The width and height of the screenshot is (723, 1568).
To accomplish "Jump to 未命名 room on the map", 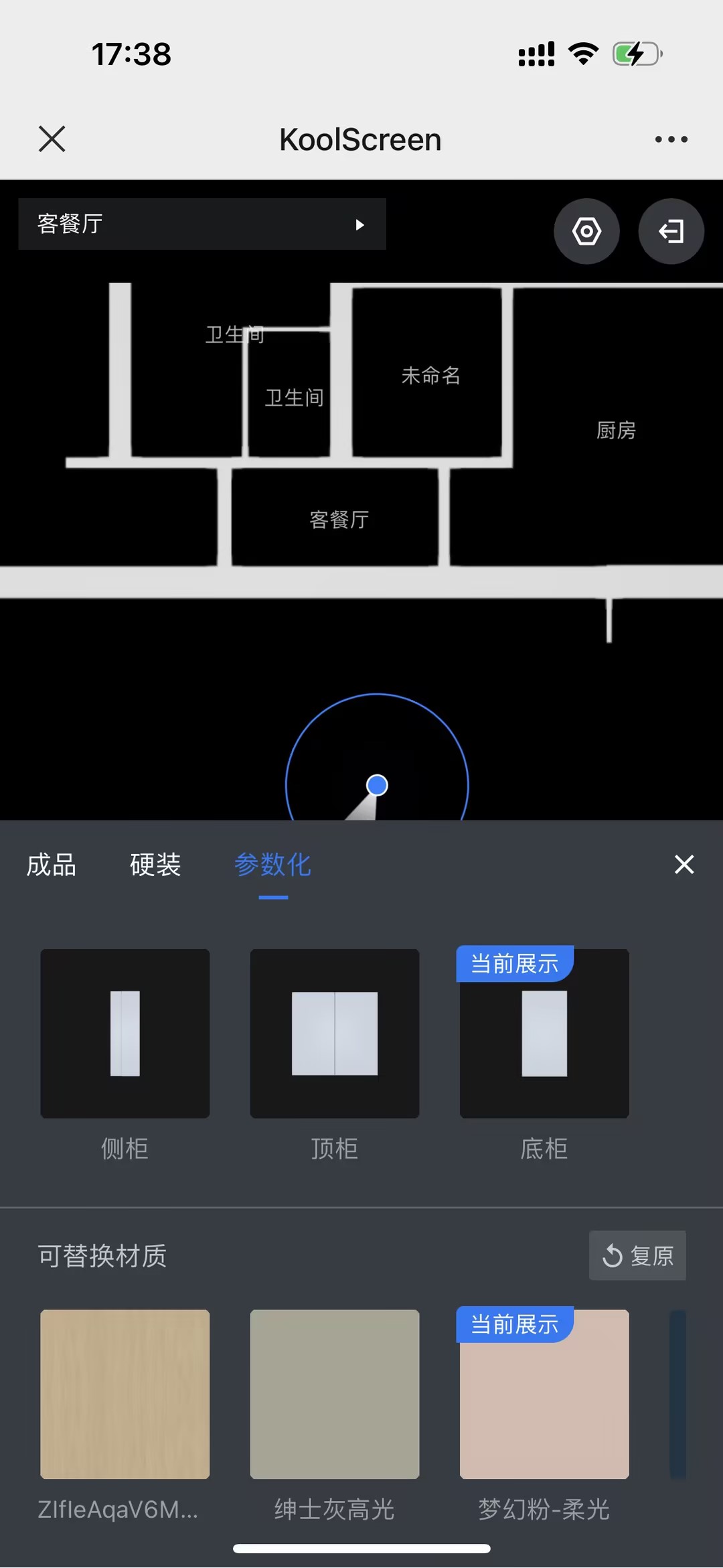I will point(430,376).
